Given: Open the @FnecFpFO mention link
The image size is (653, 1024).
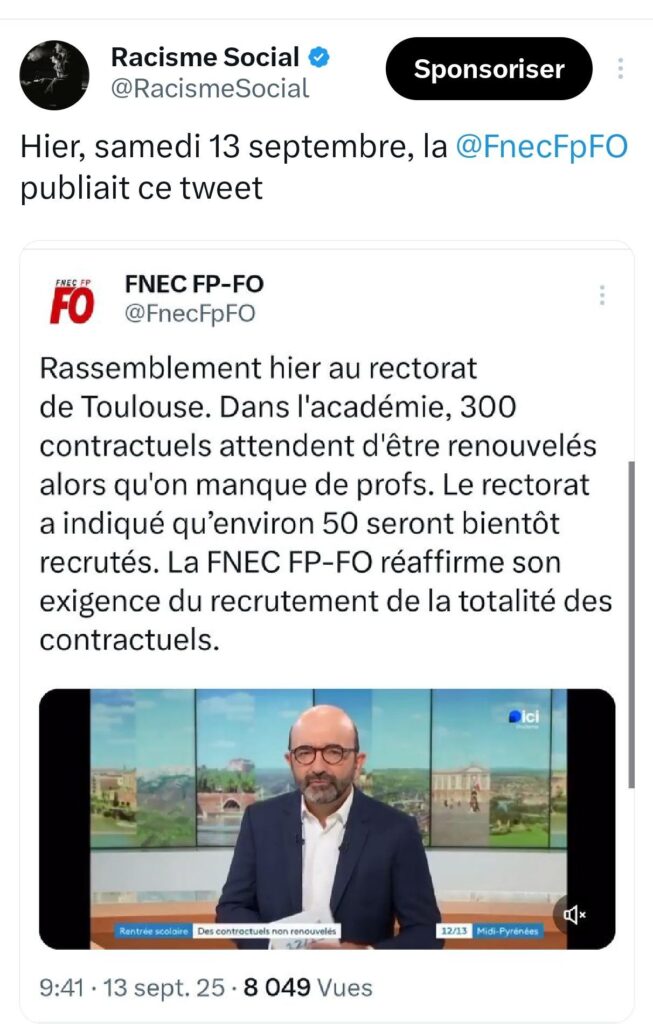Looking at the screenshot, I should click(x=541, y=146).
